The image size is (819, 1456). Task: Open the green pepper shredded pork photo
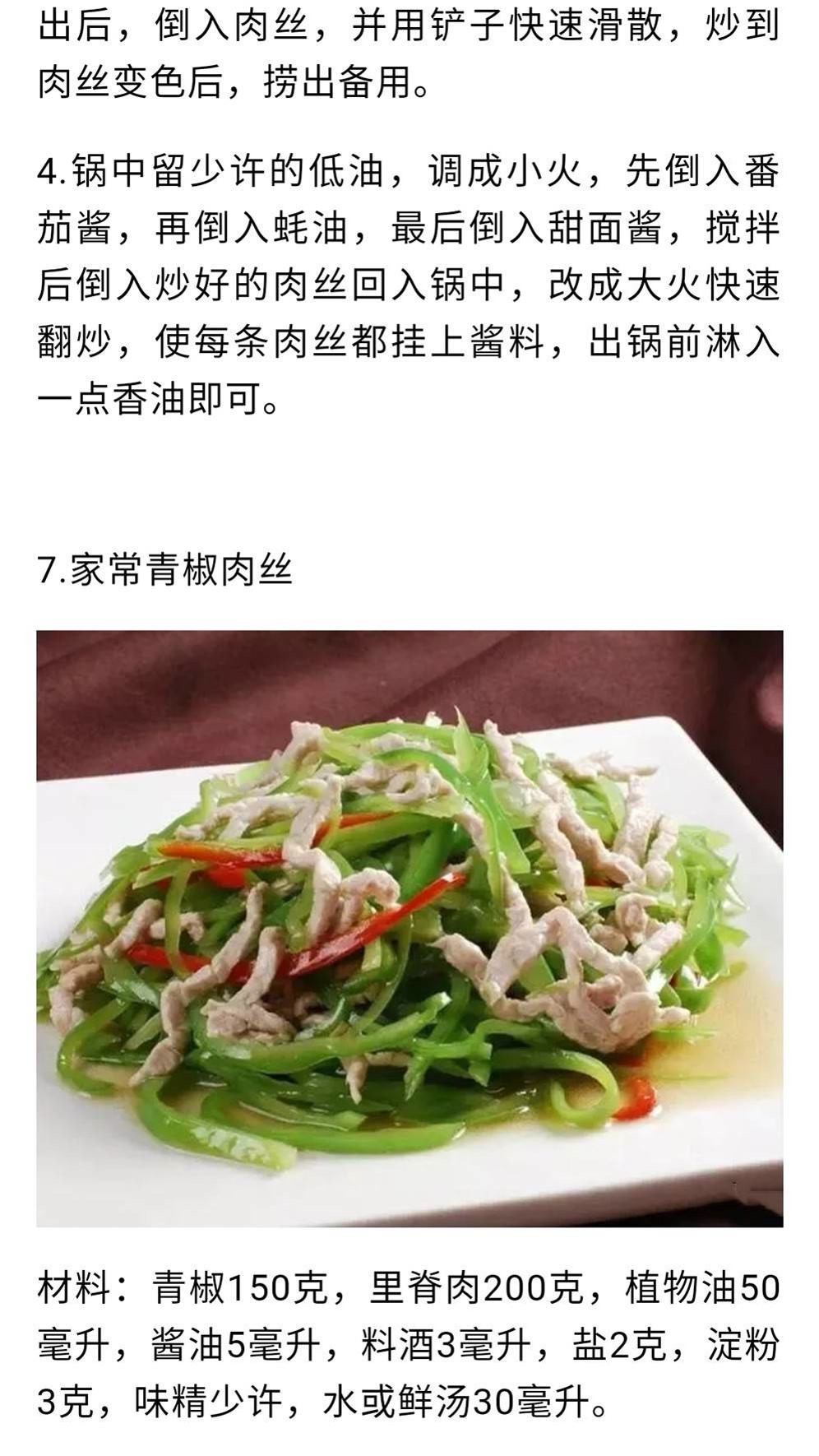click(x=409, y=928)
